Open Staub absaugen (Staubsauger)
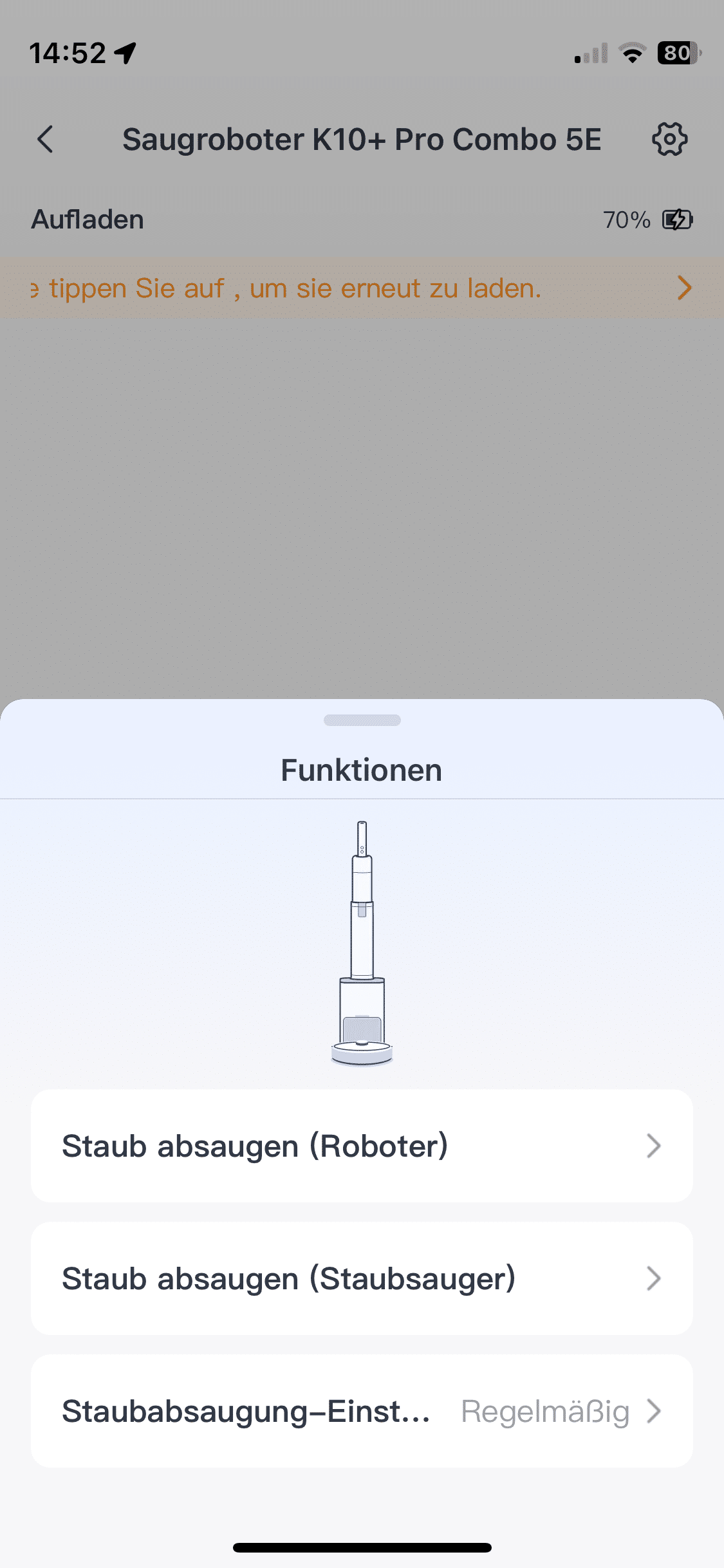 (x=362, y=1278)
